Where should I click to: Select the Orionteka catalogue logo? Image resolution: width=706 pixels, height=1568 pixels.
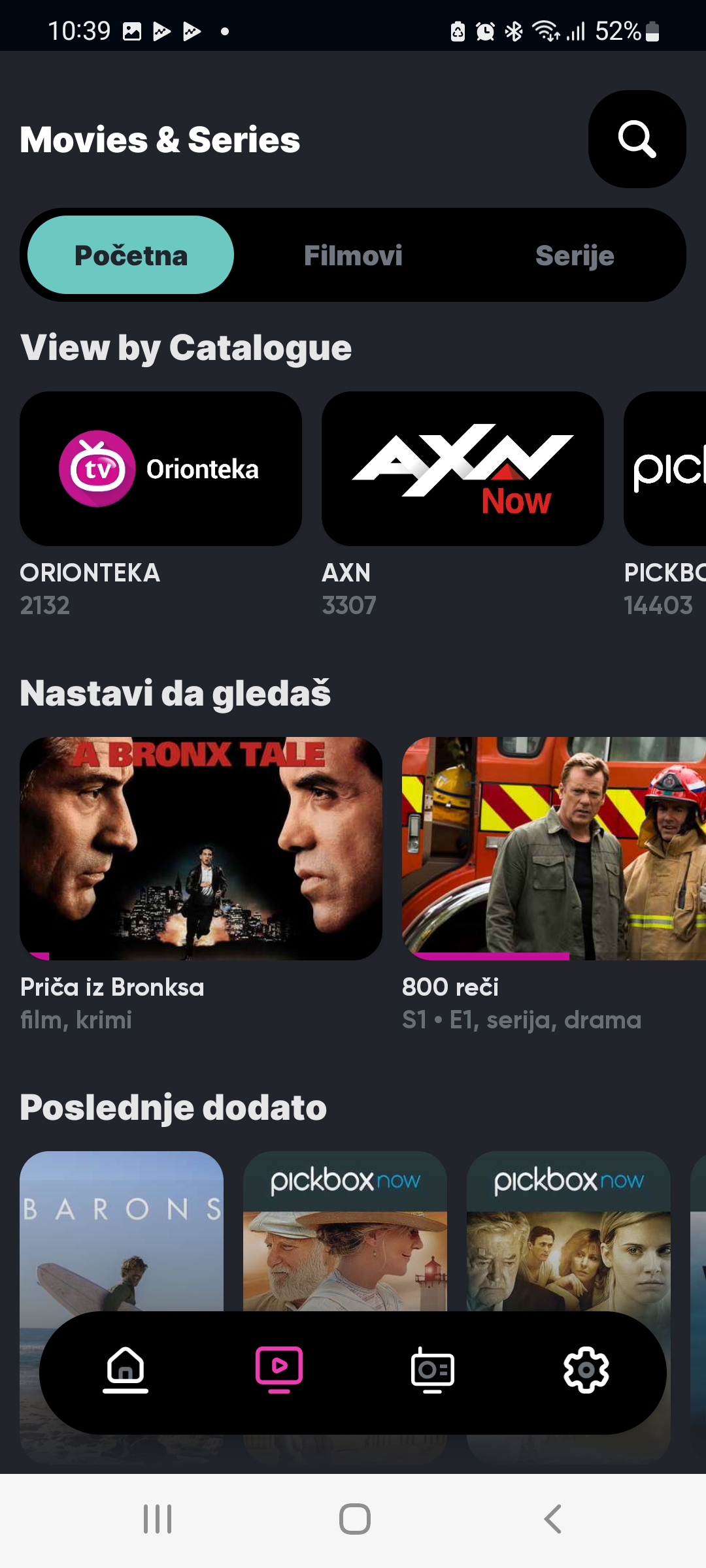point(161,468)
